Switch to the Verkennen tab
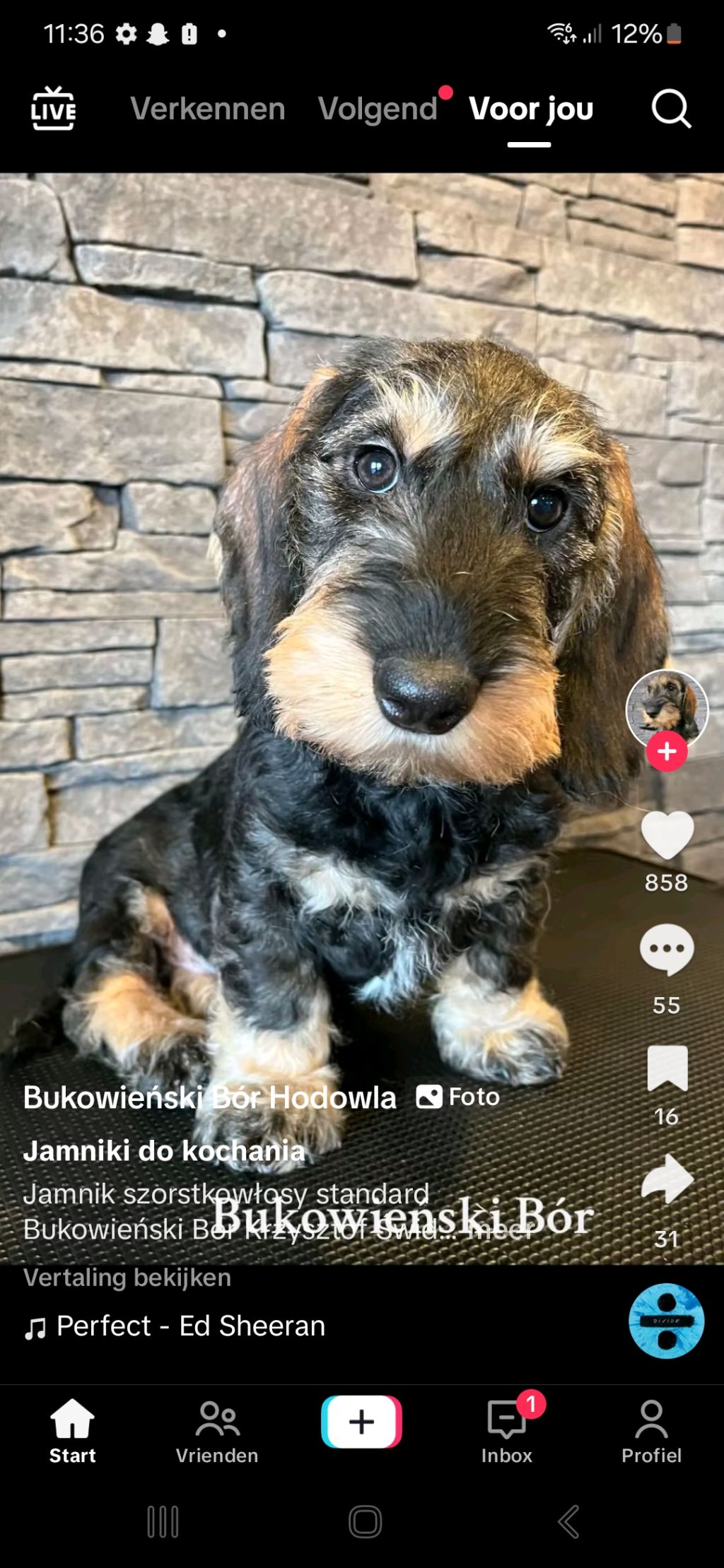Screen dimensions: 724x1568 tap(207, 109)
